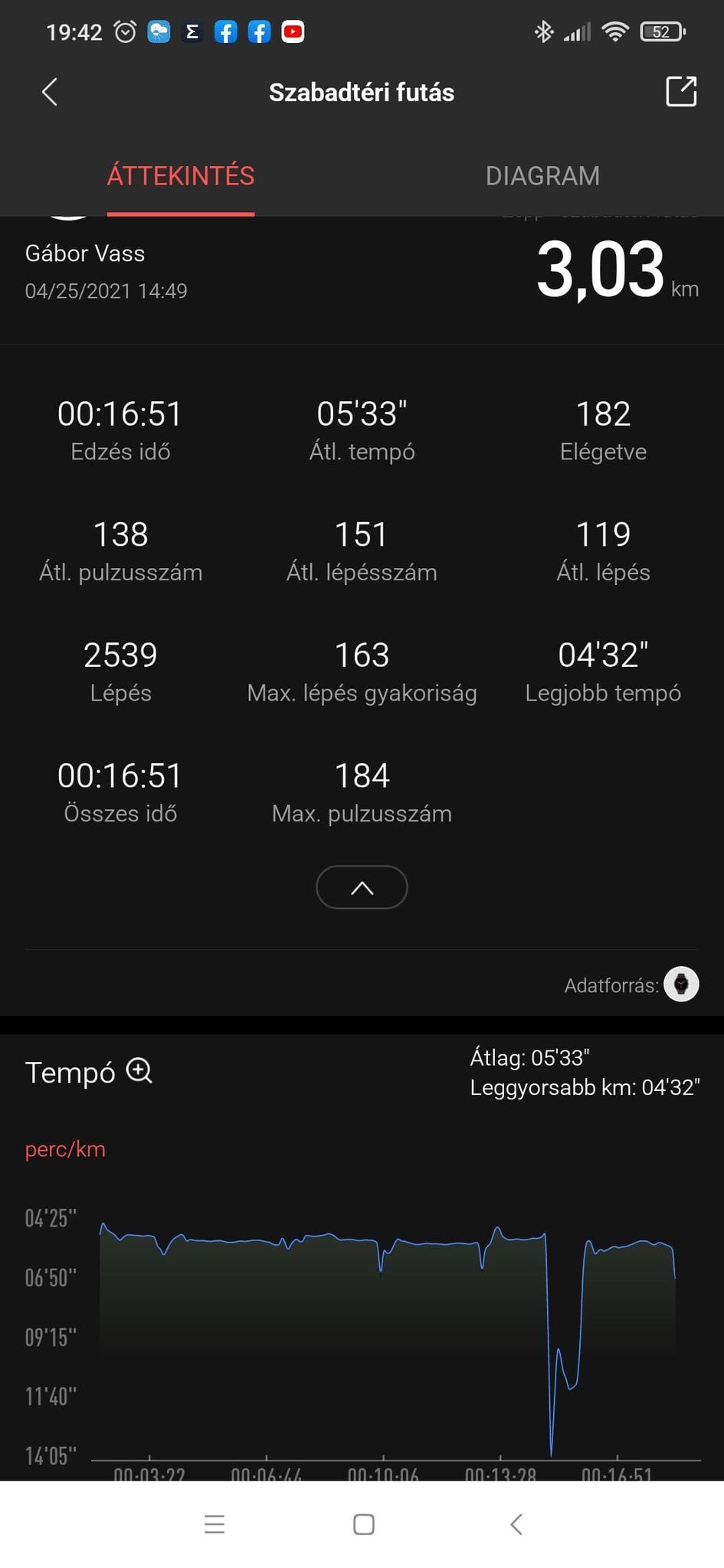Switch to the DIAGRAM tab
The image size is (724, 1568).
[542, 176]
